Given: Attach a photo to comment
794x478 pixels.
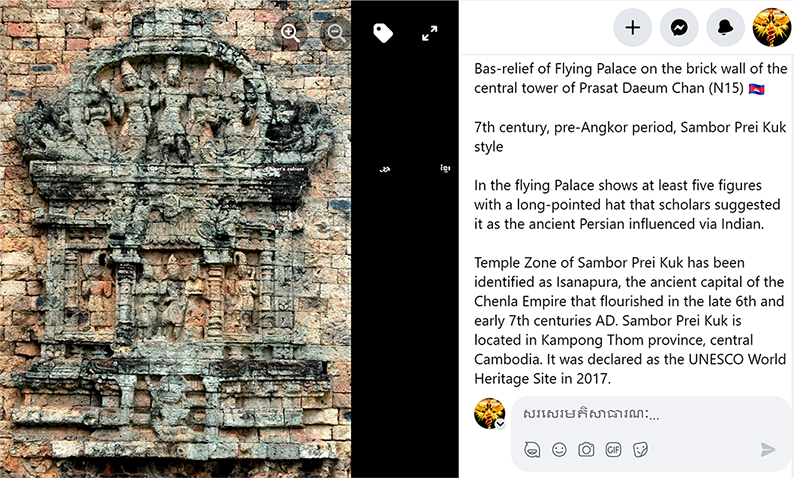Looking at the screenshot, I should point(586,450).
